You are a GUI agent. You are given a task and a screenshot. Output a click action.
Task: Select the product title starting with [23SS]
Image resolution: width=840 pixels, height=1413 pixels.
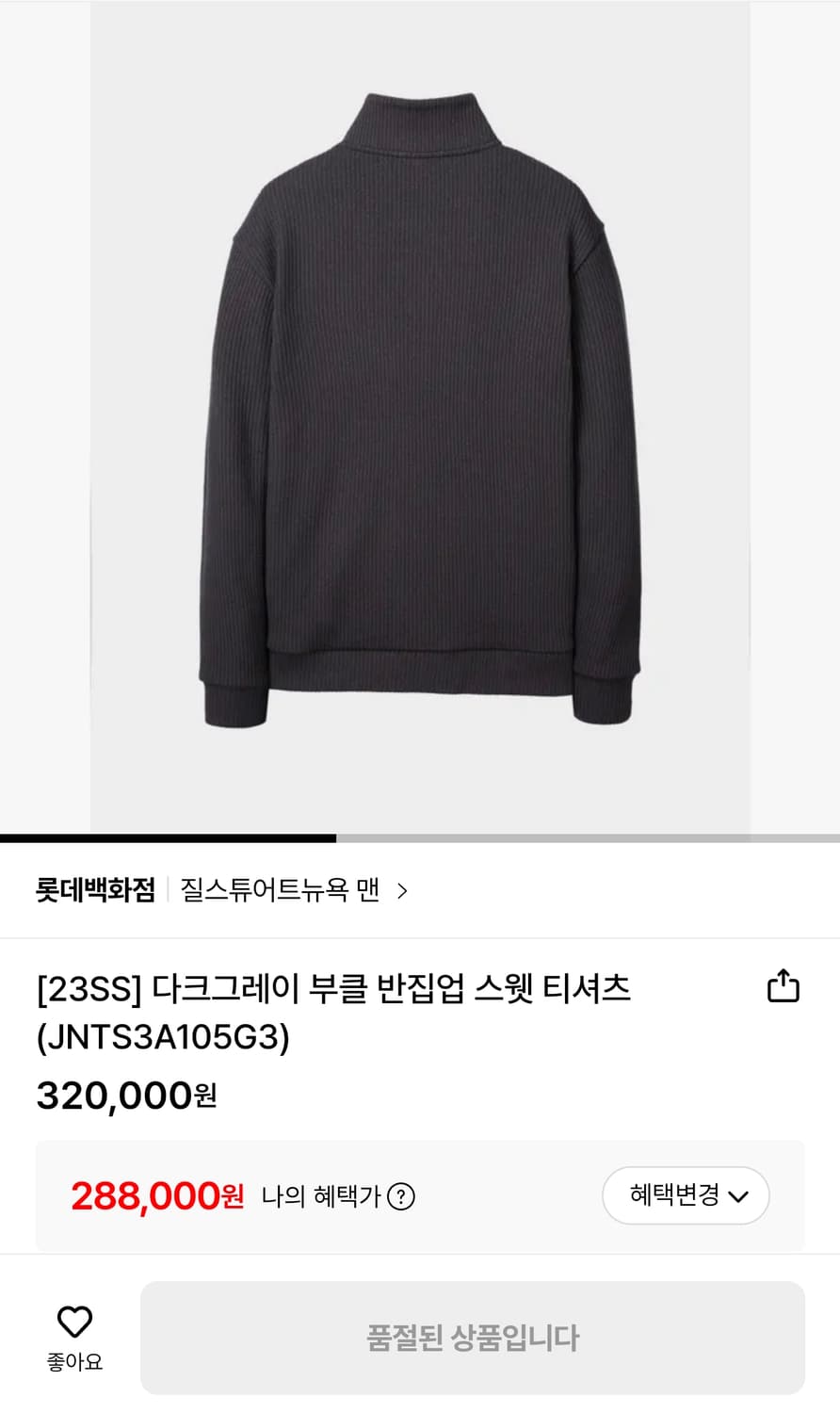(x=333, y=988)
